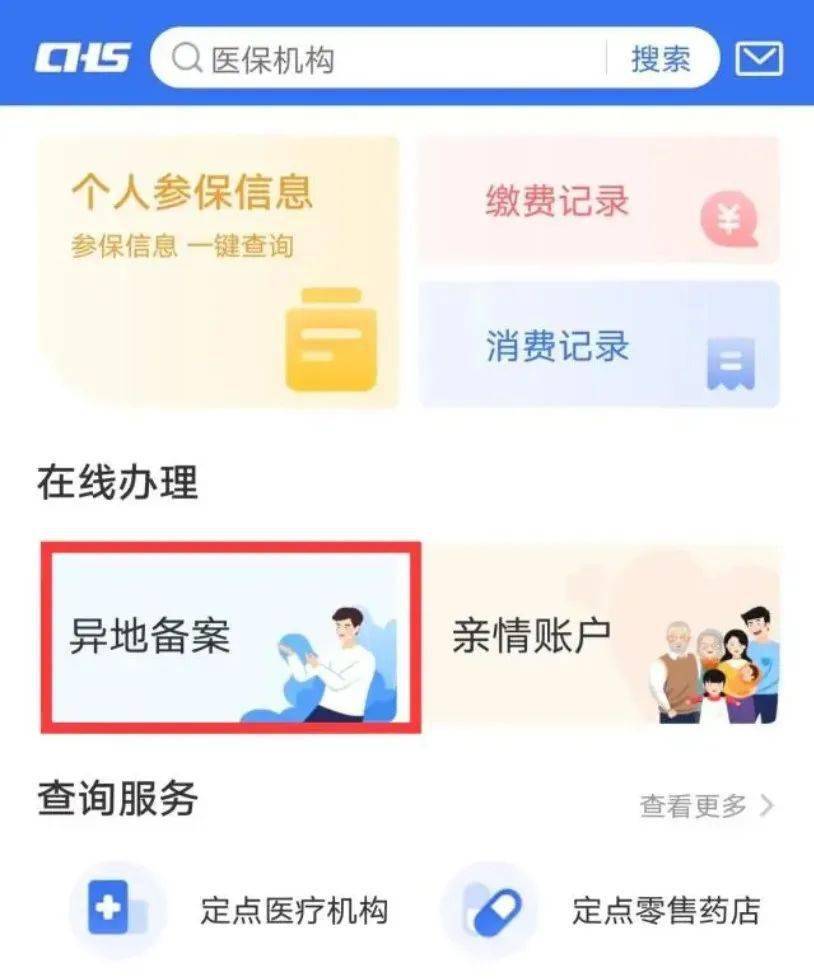
Task: Open 定点医疗机构 query
Action: (x=230, y=911)
